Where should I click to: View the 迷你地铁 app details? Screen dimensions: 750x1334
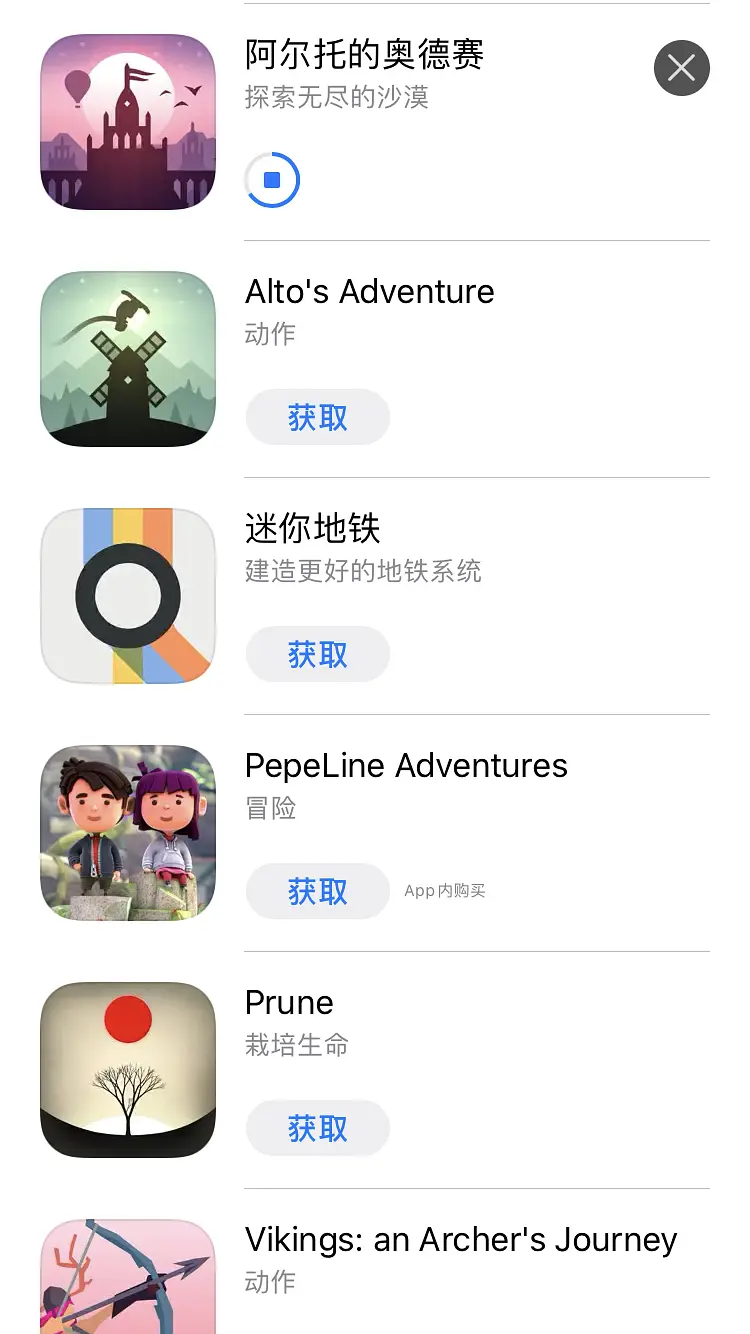click(313, 528)
